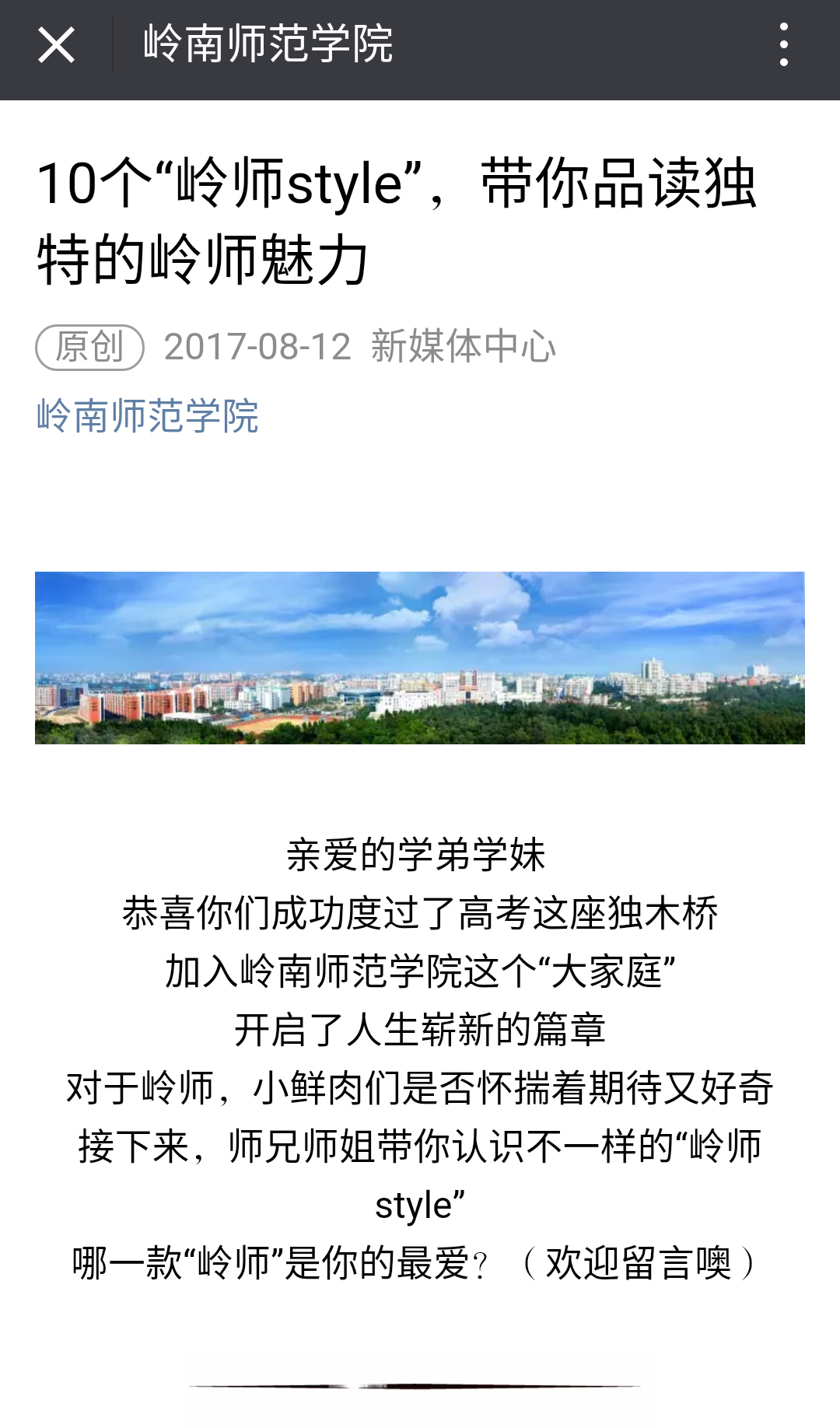View the campus panorama image
The image size is (840, 1428).
pyautogui.click(x=420, y=658)
